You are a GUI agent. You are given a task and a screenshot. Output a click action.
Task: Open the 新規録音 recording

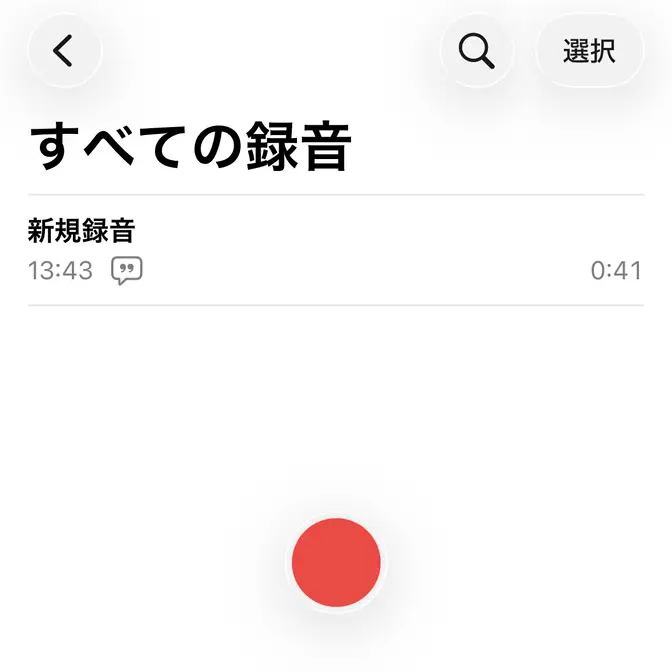[300, 250]
